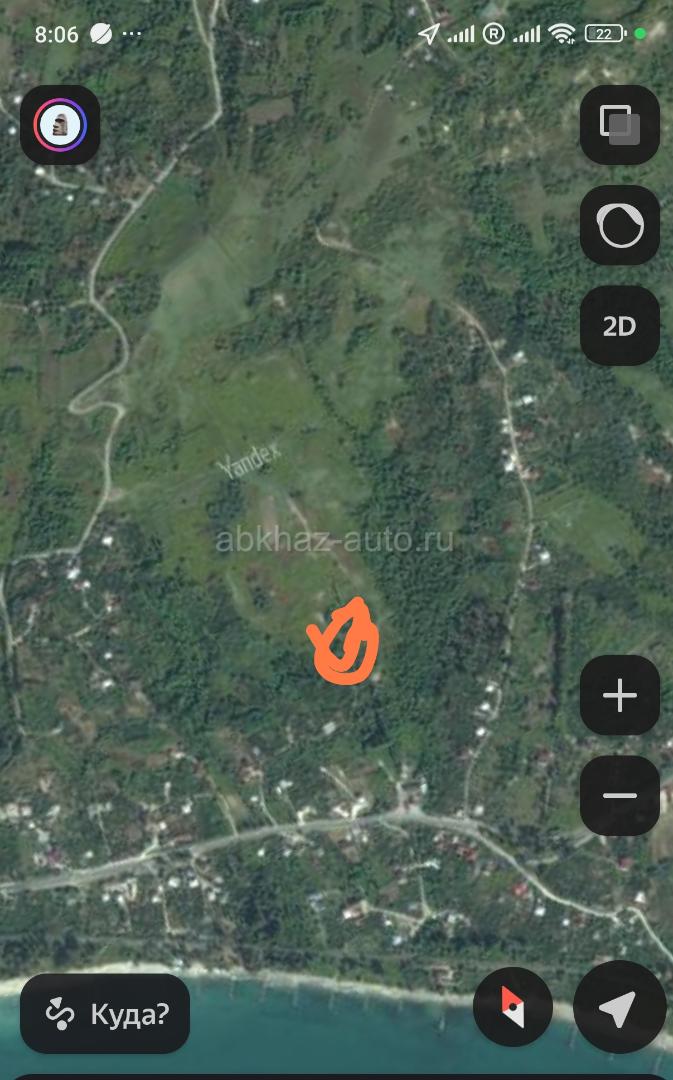Center map on my location

(x=619, y=1007)
